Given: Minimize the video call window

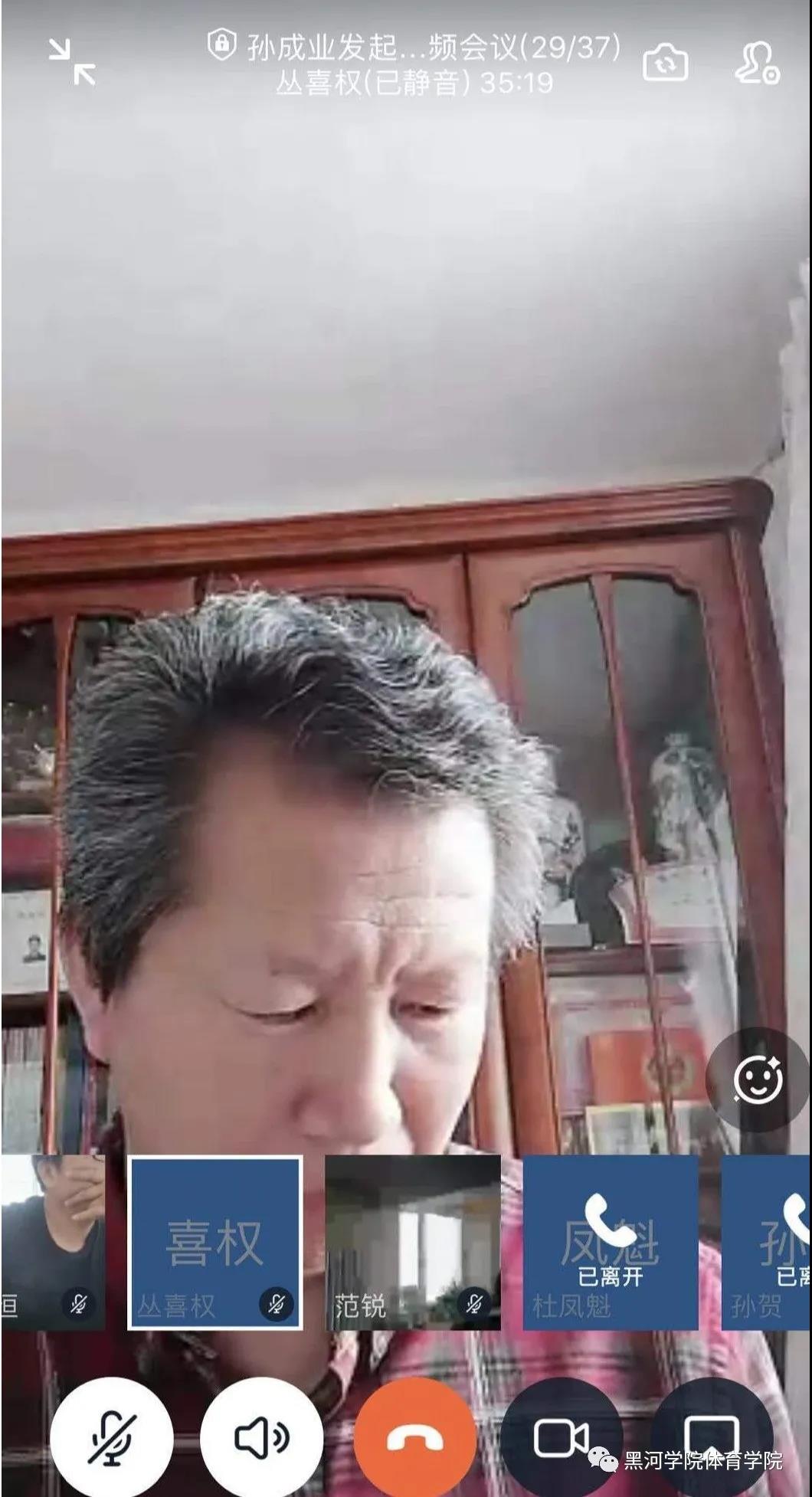Looking at the screenshot, I should [x=72, y=62].
